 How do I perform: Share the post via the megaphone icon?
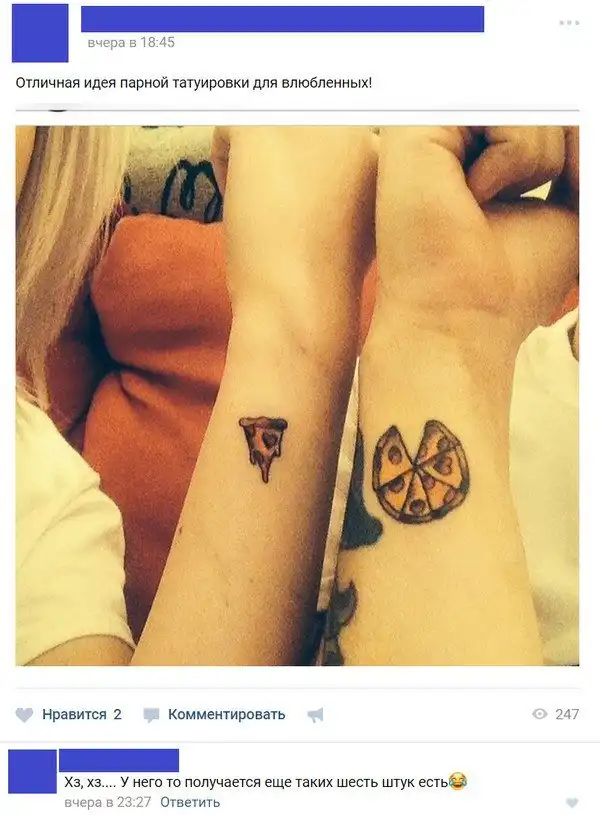(315, 715)
